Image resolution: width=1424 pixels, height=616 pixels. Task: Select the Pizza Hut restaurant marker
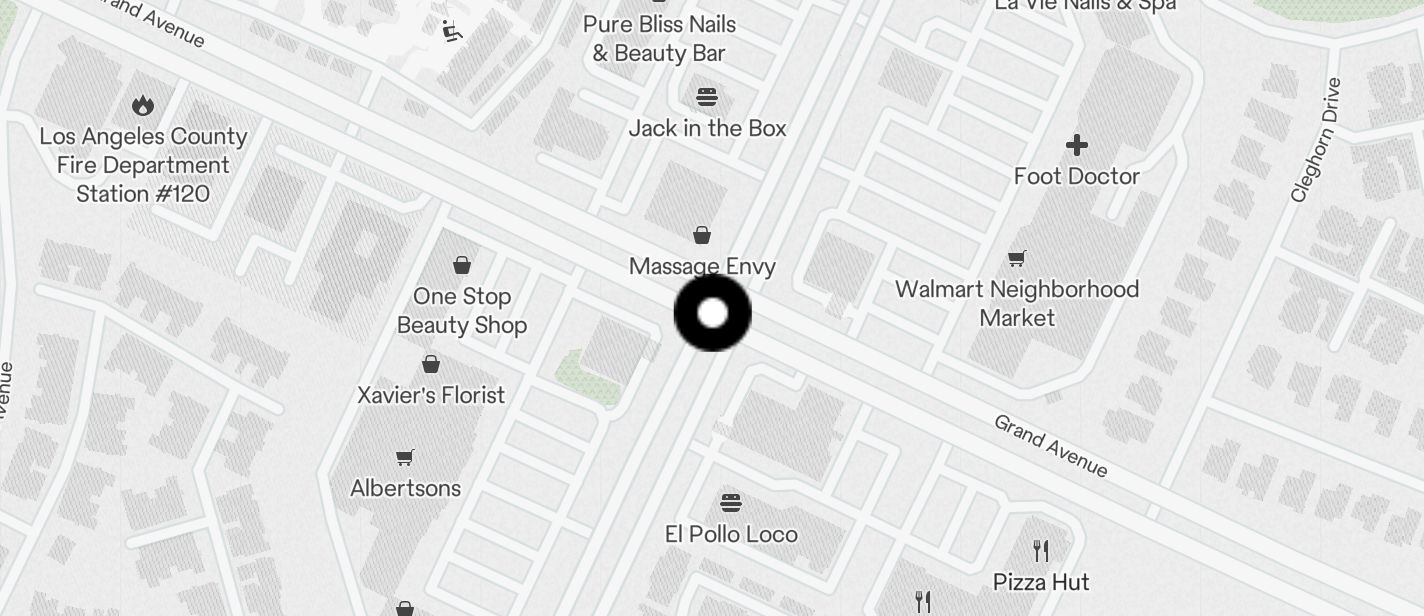pyautogui.click(x=1041, y=551)
